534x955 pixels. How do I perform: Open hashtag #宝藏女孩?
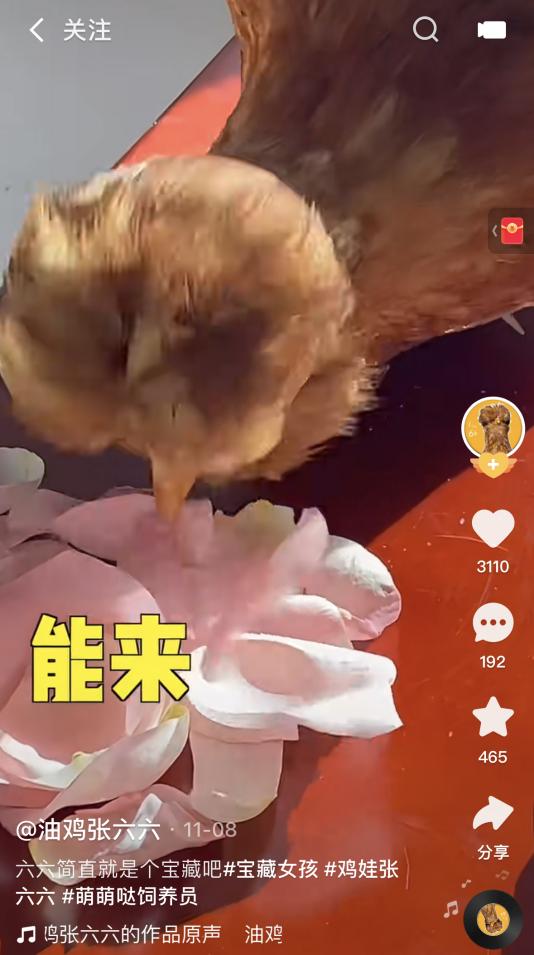(x=270, y=869)
